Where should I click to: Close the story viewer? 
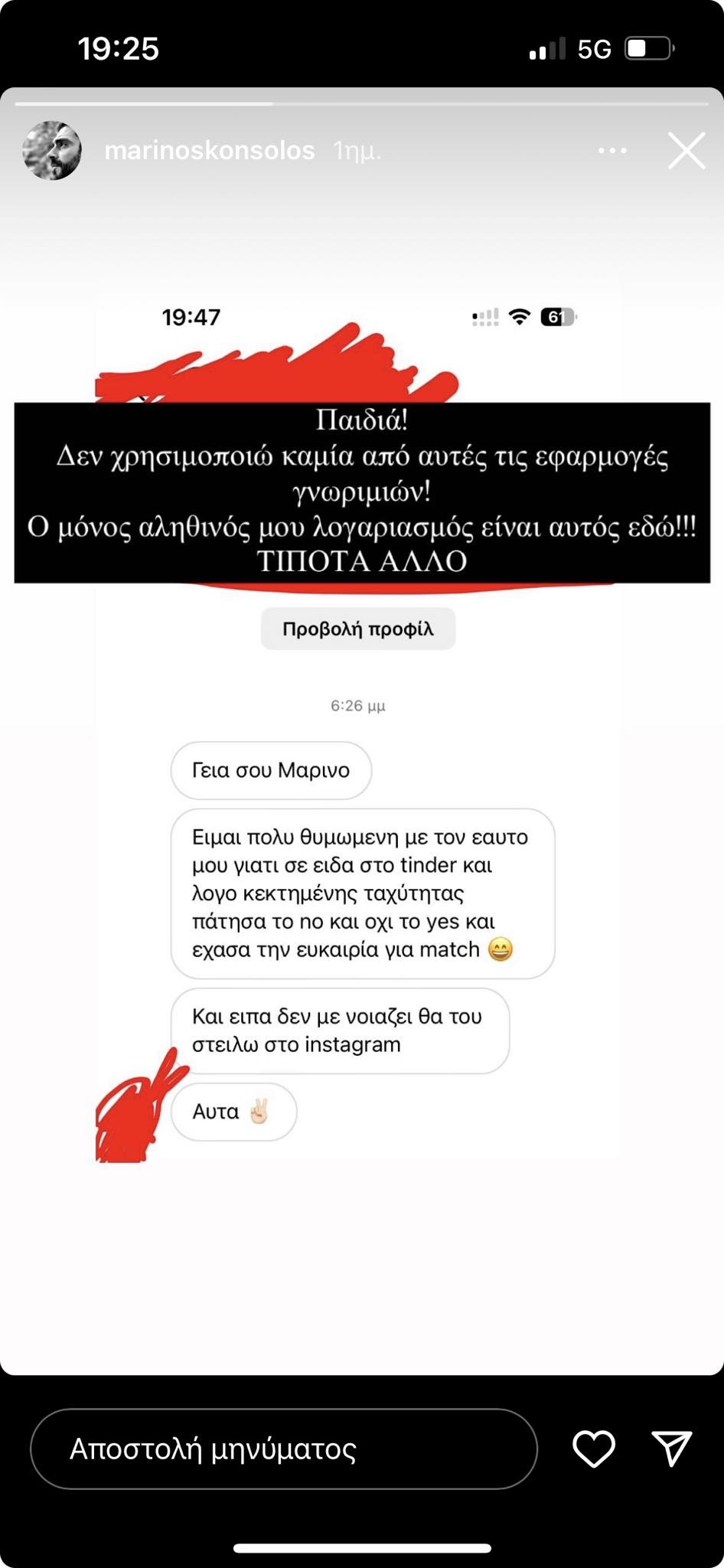coord(686,151)
